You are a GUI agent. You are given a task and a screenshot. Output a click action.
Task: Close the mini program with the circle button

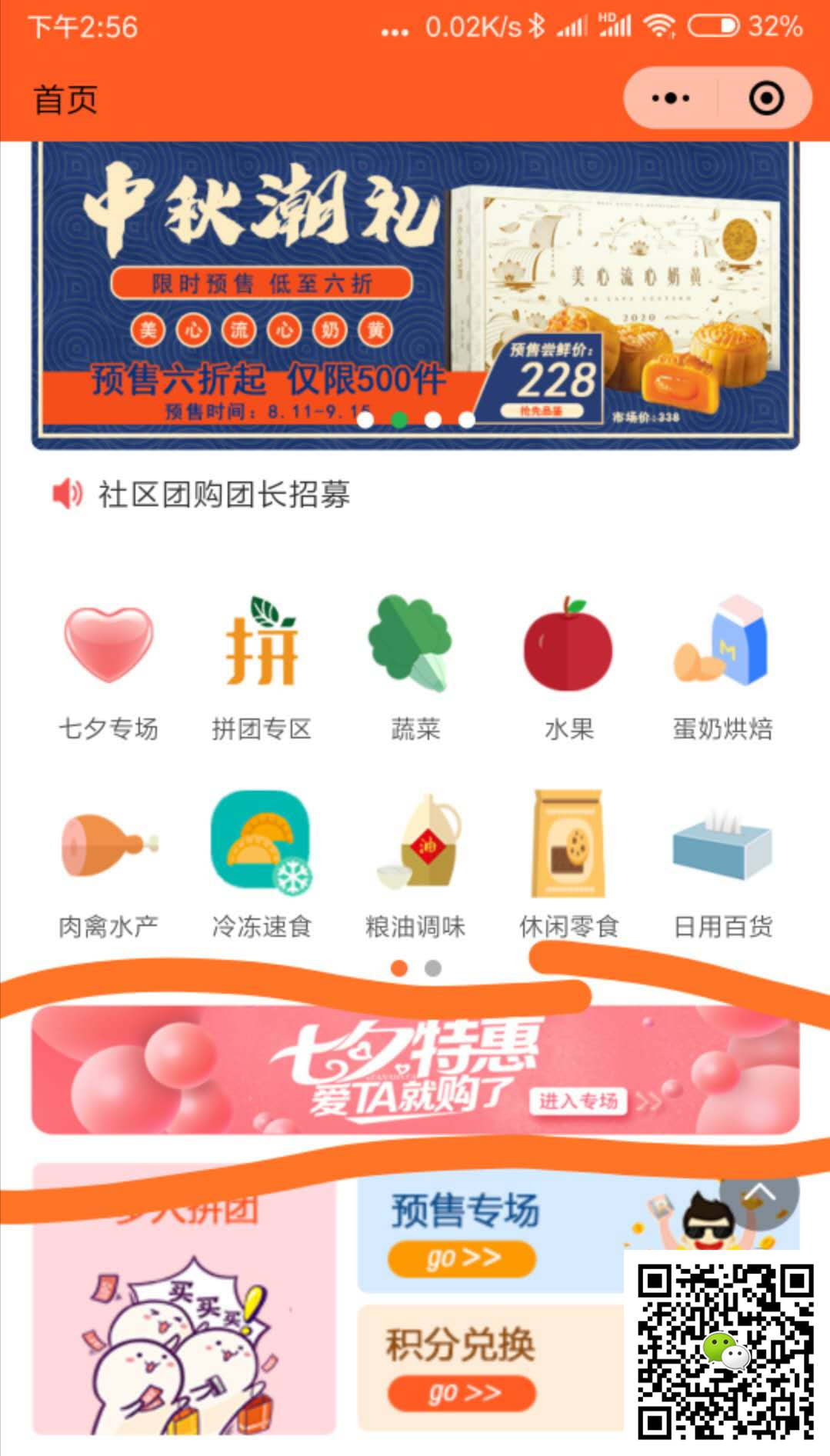point(766,98)
